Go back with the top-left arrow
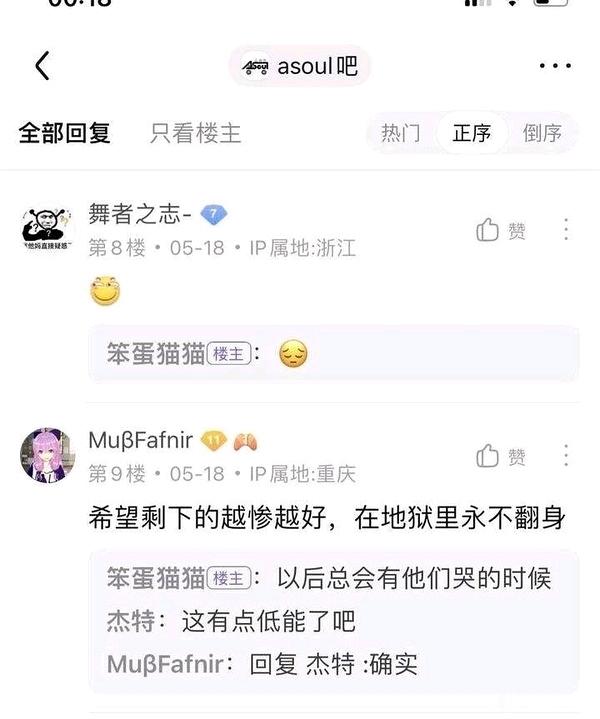The height and width of the screenshot is (719, 600). click(x=42, y=66)
